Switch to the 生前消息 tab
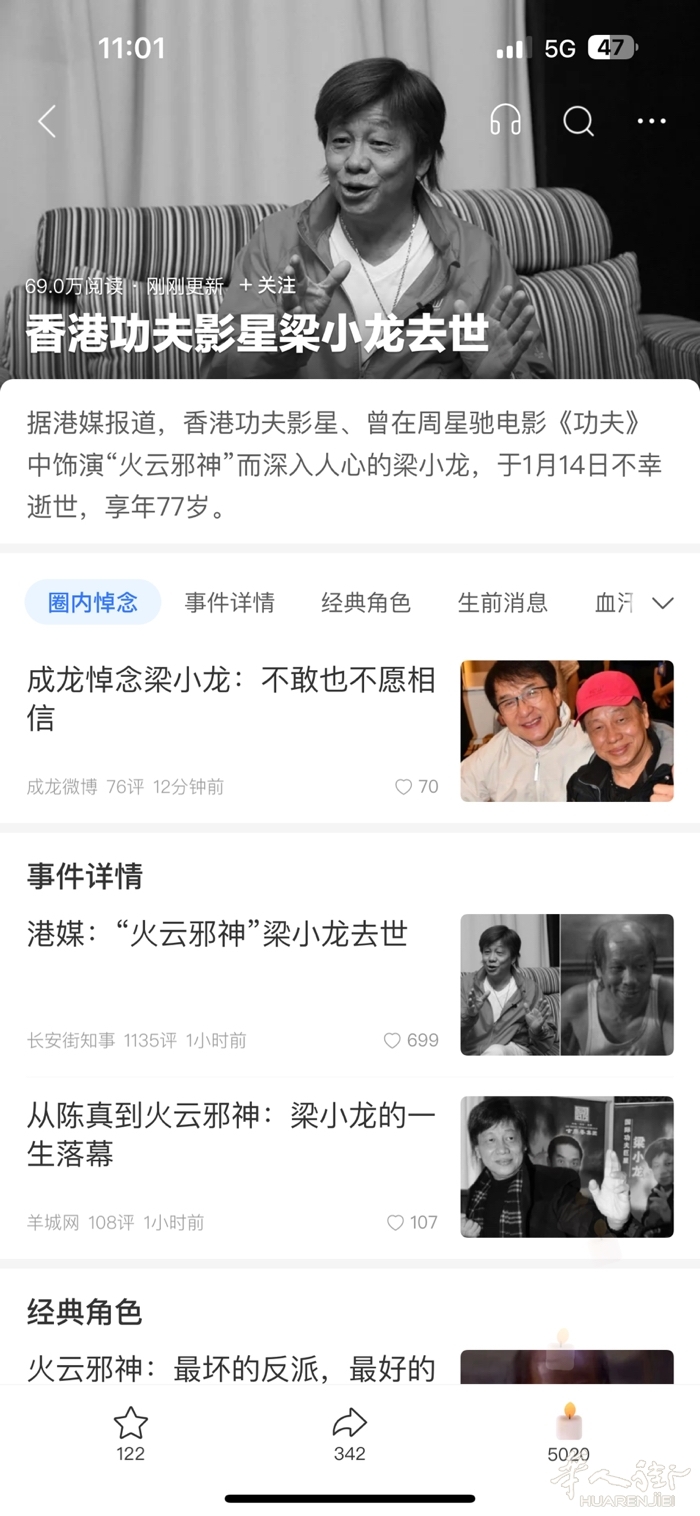Viewport: 700px width, 1516px height. (x=502, y=603)
